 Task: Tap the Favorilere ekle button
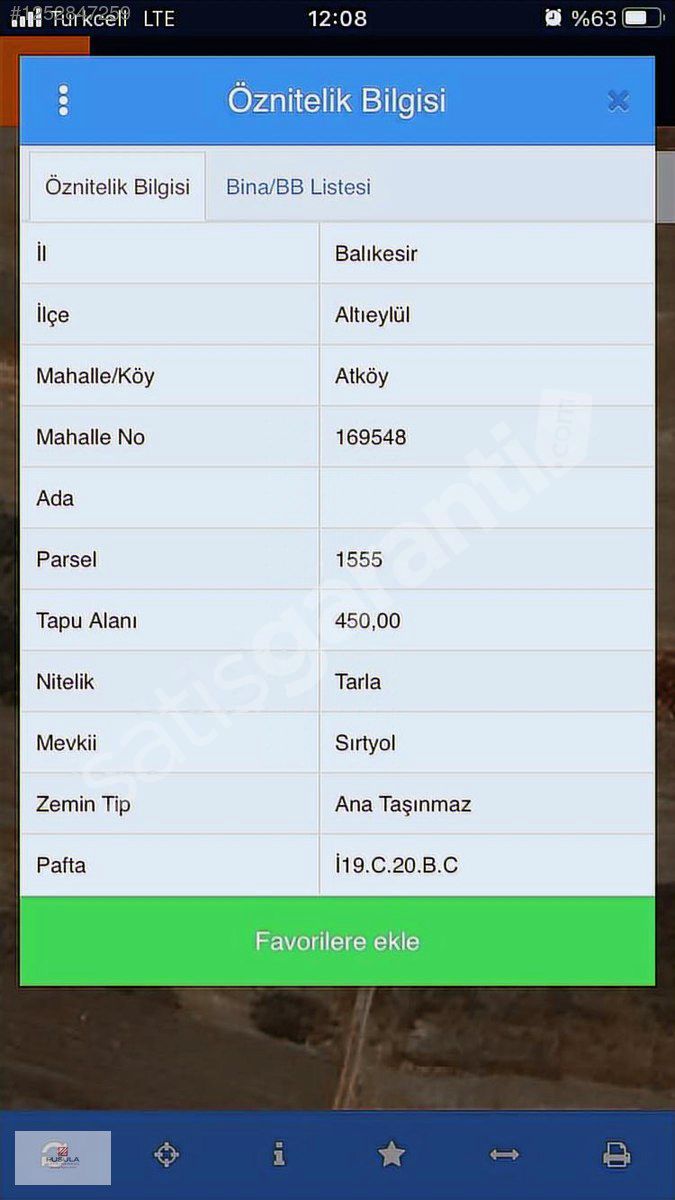point(337,941)
